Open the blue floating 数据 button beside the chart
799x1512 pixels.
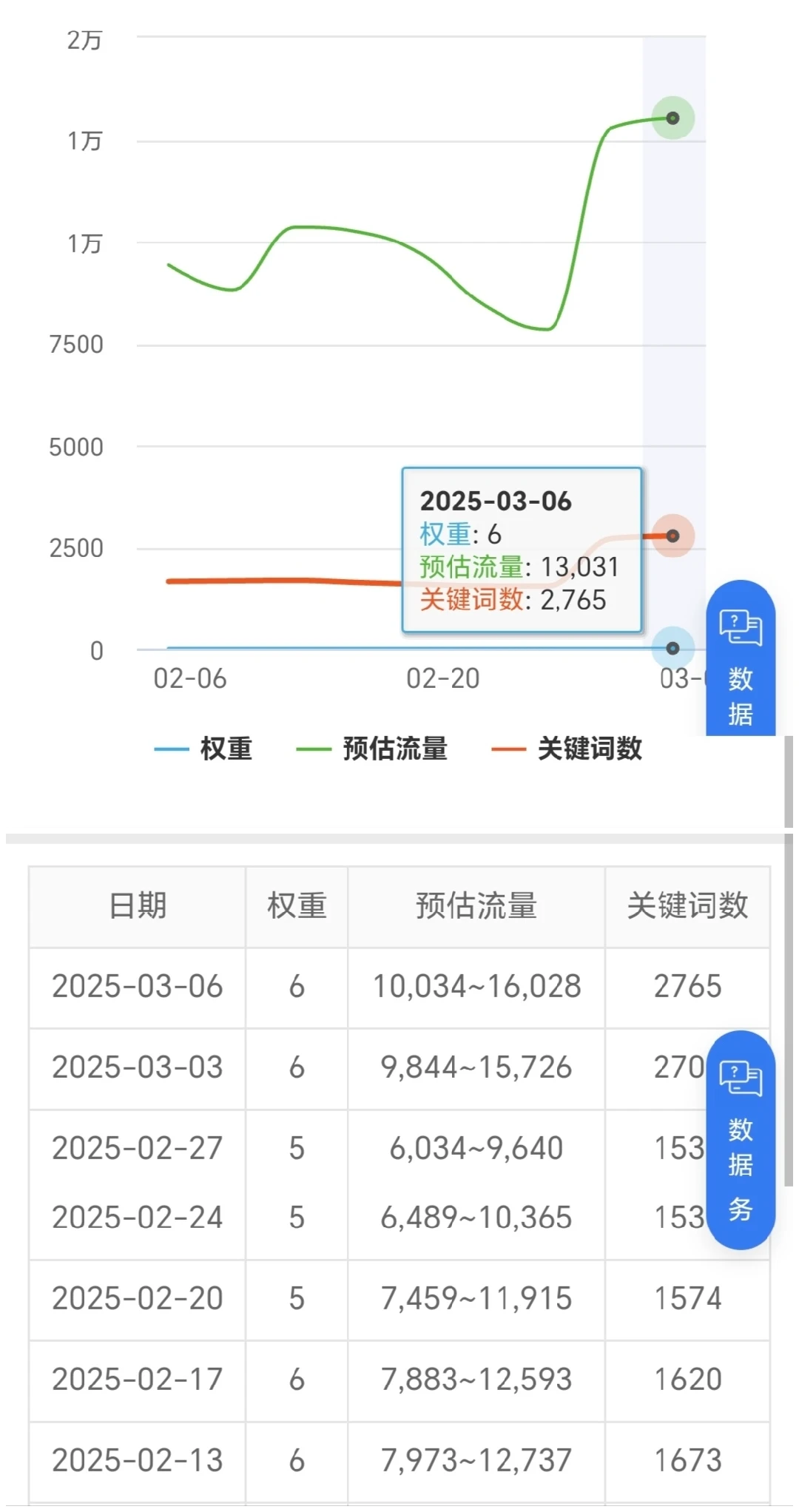740,660
